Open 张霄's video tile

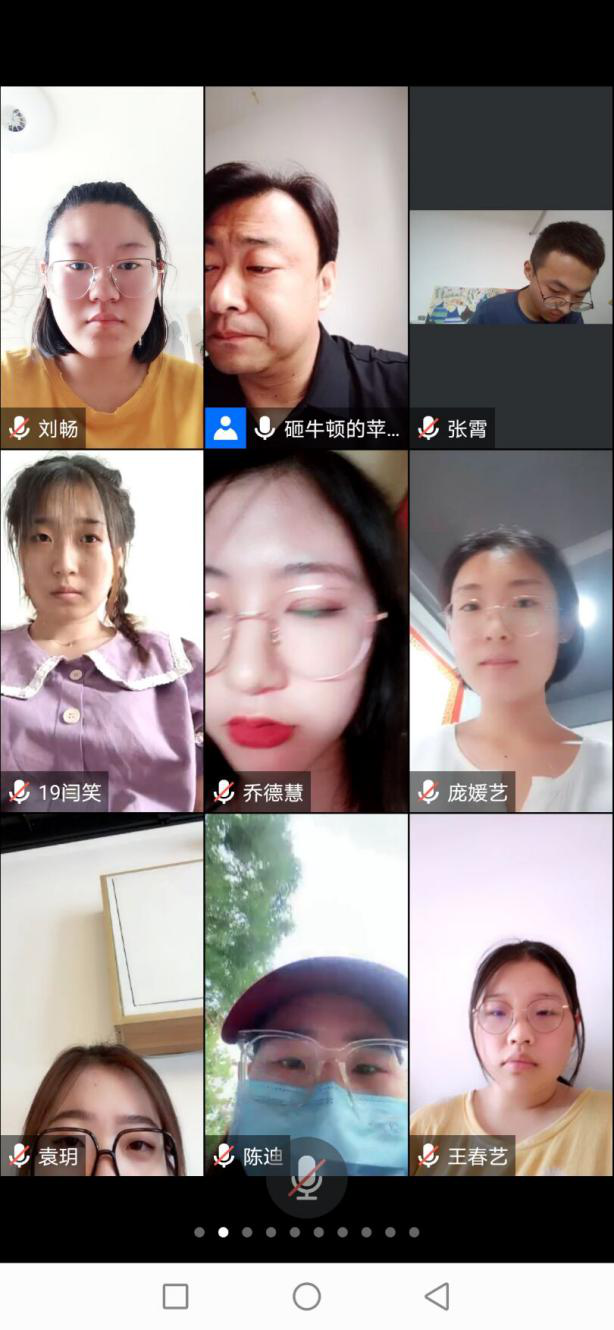tap(511, 267)
